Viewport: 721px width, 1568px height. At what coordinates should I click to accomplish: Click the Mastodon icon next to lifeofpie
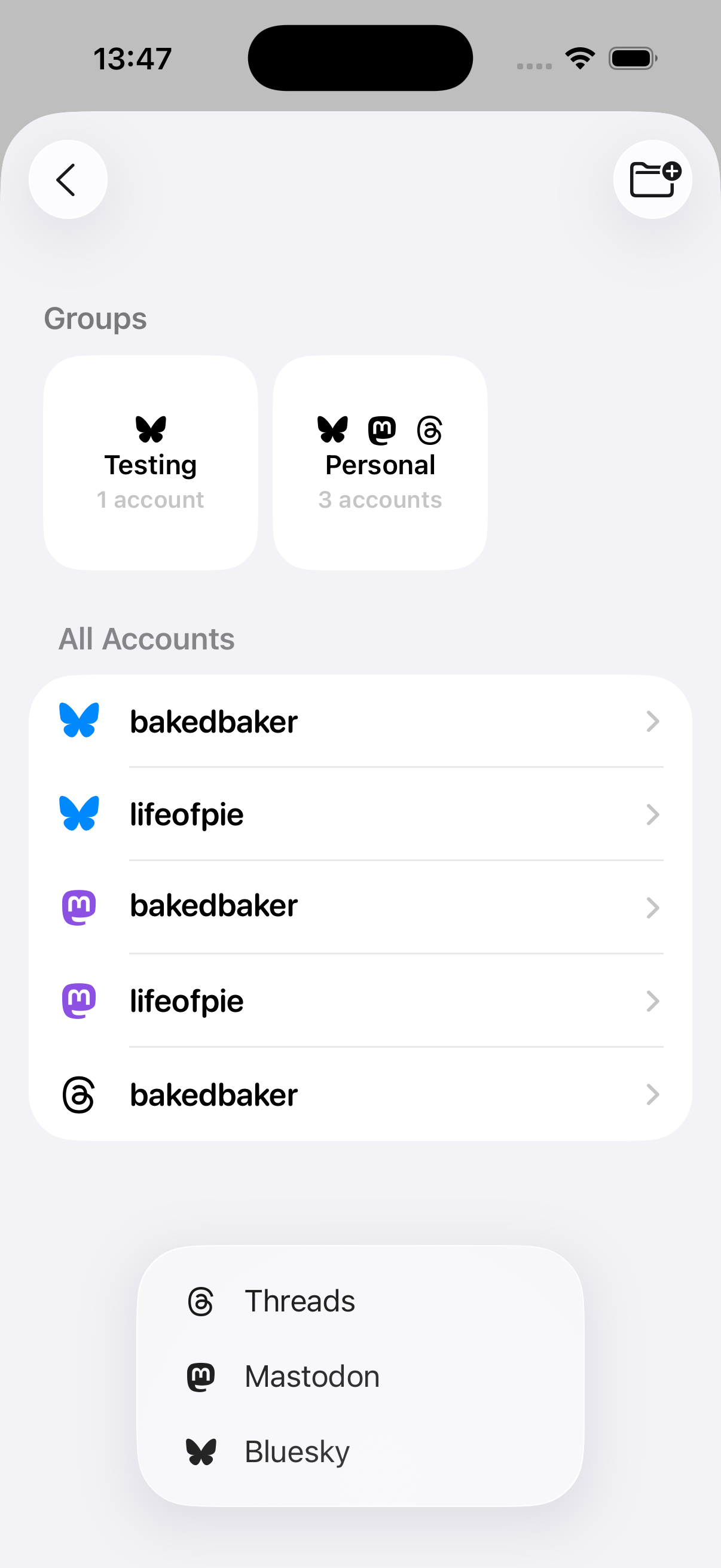(78, 1000)
